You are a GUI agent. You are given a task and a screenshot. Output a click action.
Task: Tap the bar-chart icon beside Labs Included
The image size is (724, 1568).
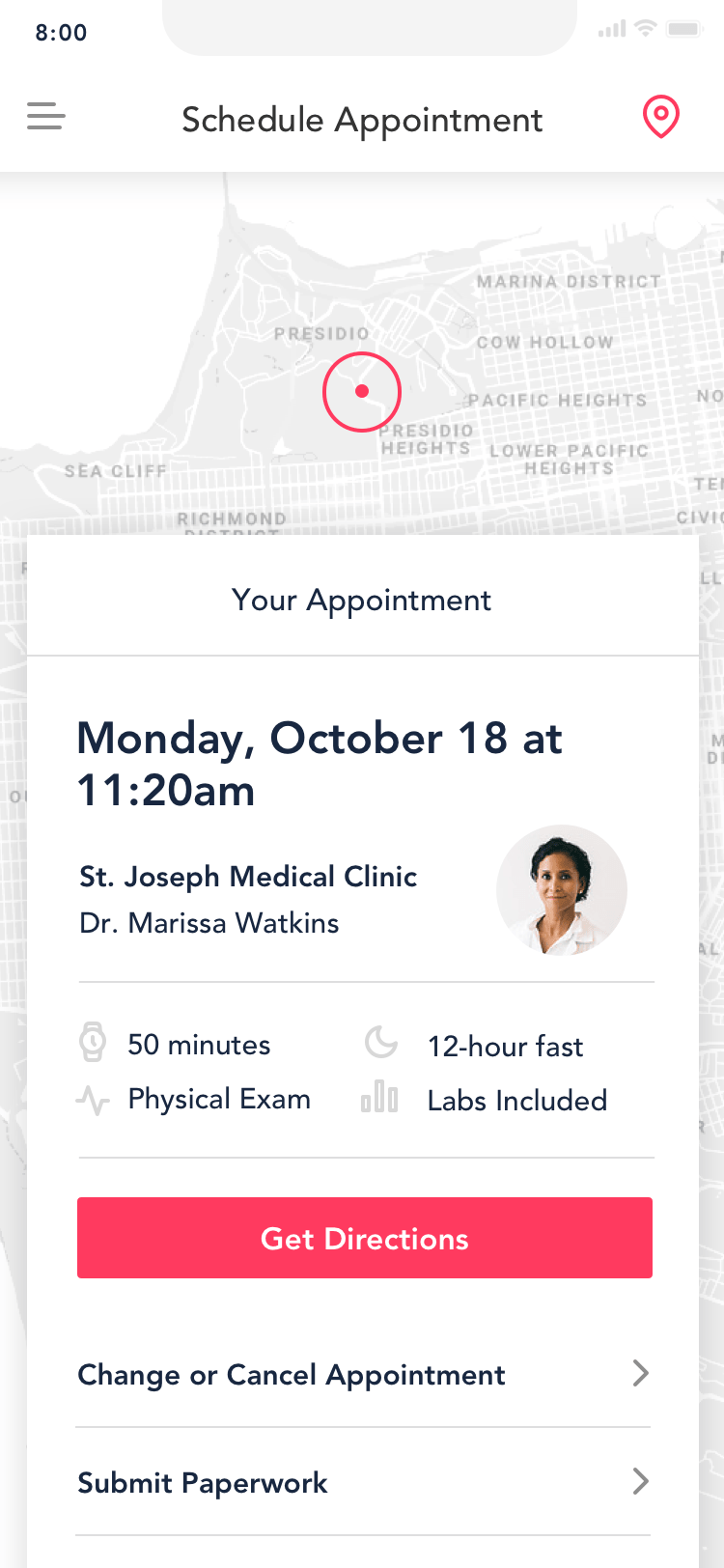click(x=380, y=1099)
